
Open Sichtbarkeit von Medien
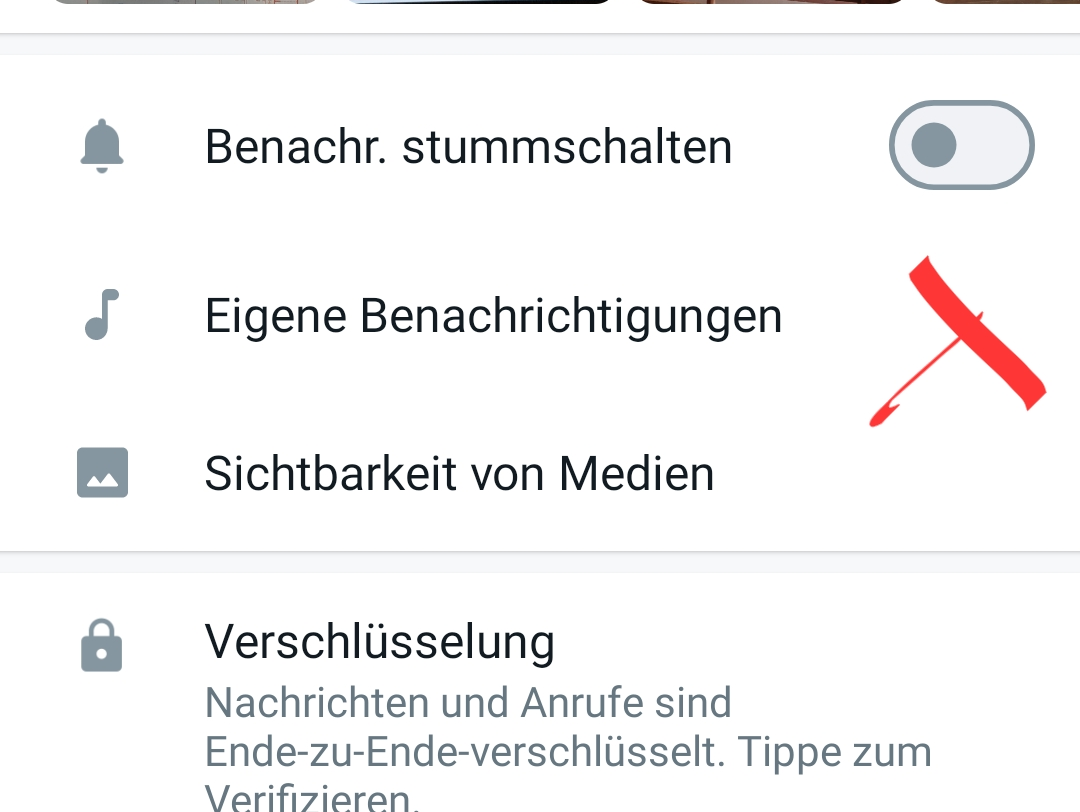point(459,473)
